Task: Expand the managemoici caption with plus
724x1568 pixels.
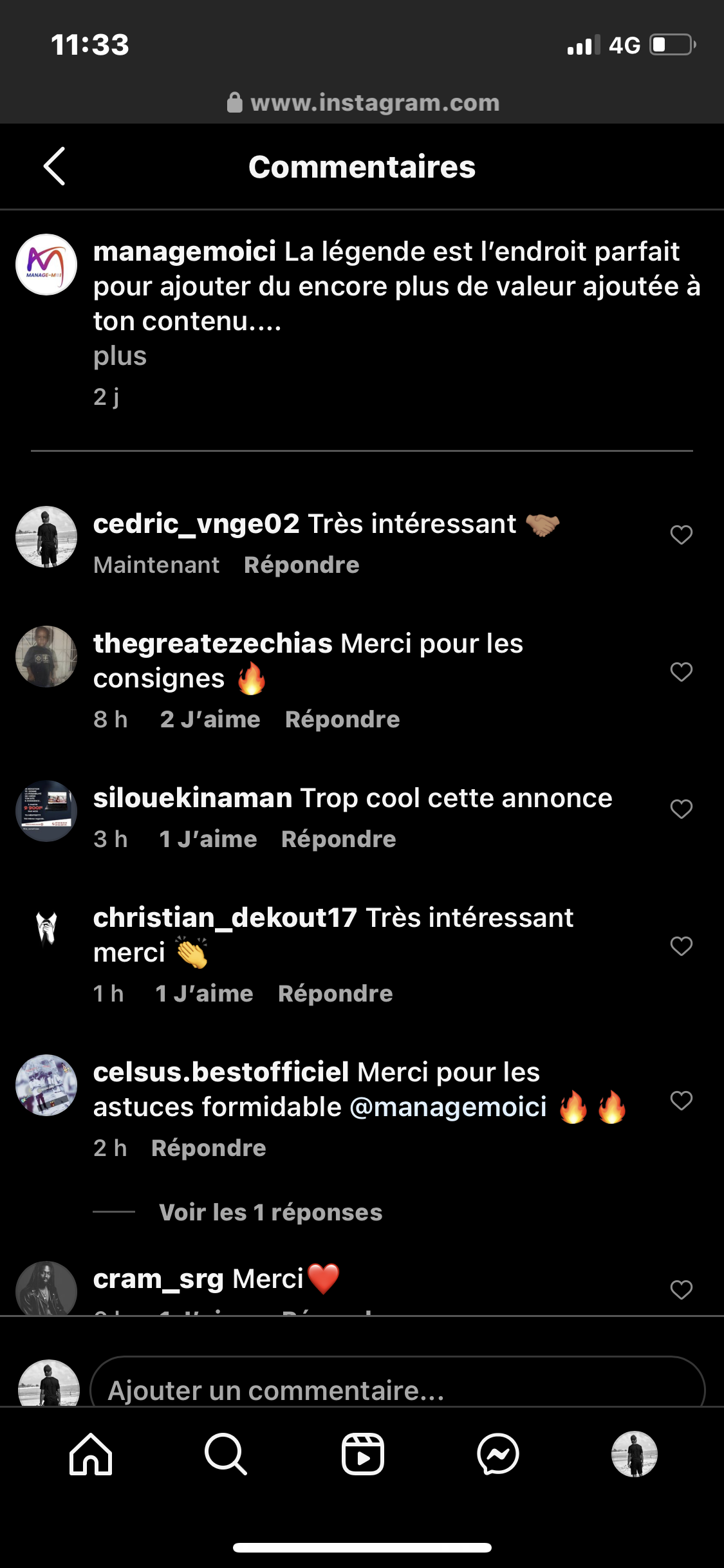Action: click(x=120, y=357)
